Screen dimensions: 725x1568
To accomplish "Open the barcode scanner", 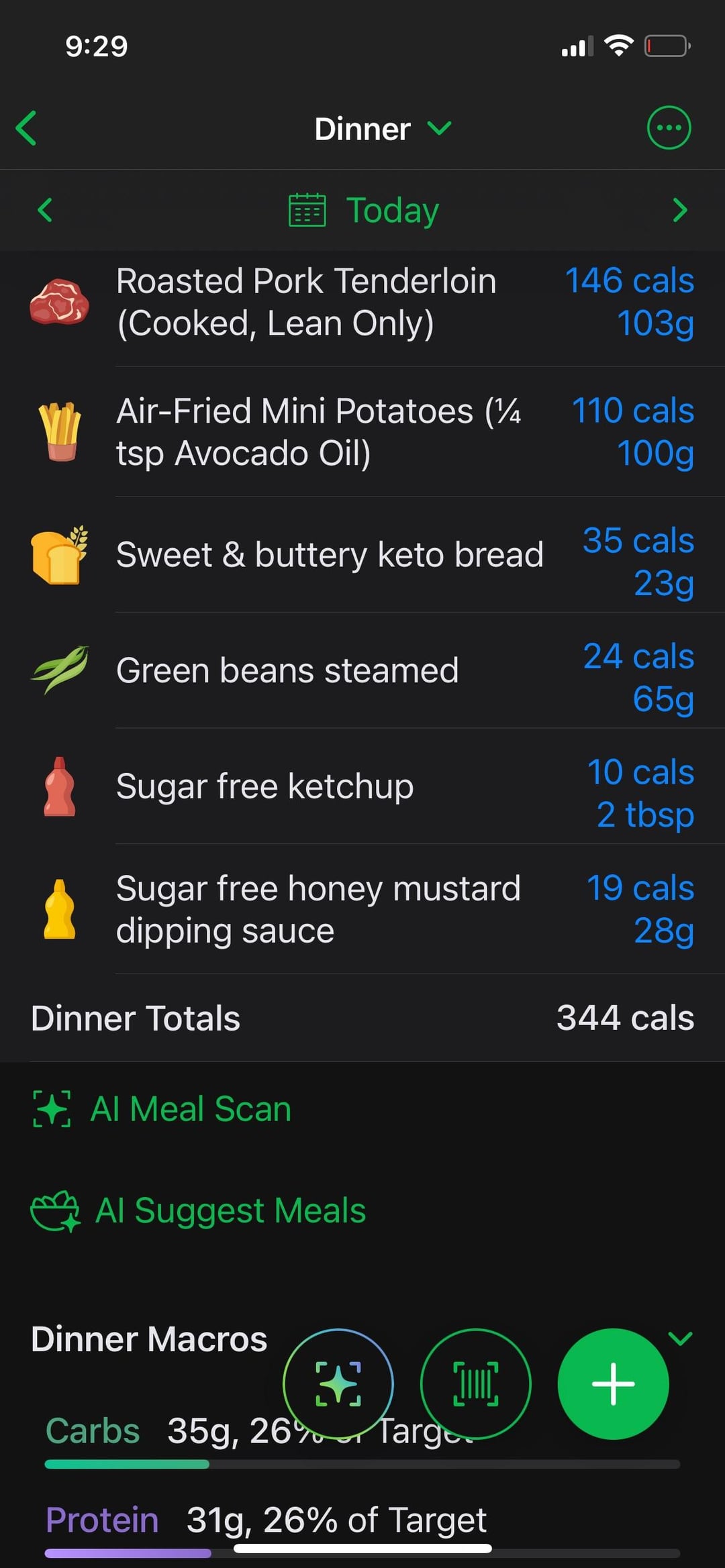I will [475, 1383].
